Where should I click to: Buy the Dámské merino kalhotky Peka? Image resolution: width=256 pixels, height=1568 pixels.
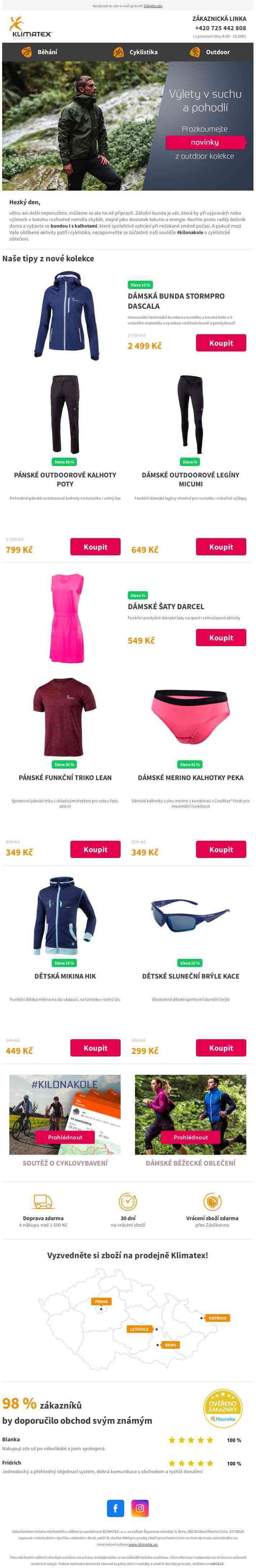click(221, 849)
